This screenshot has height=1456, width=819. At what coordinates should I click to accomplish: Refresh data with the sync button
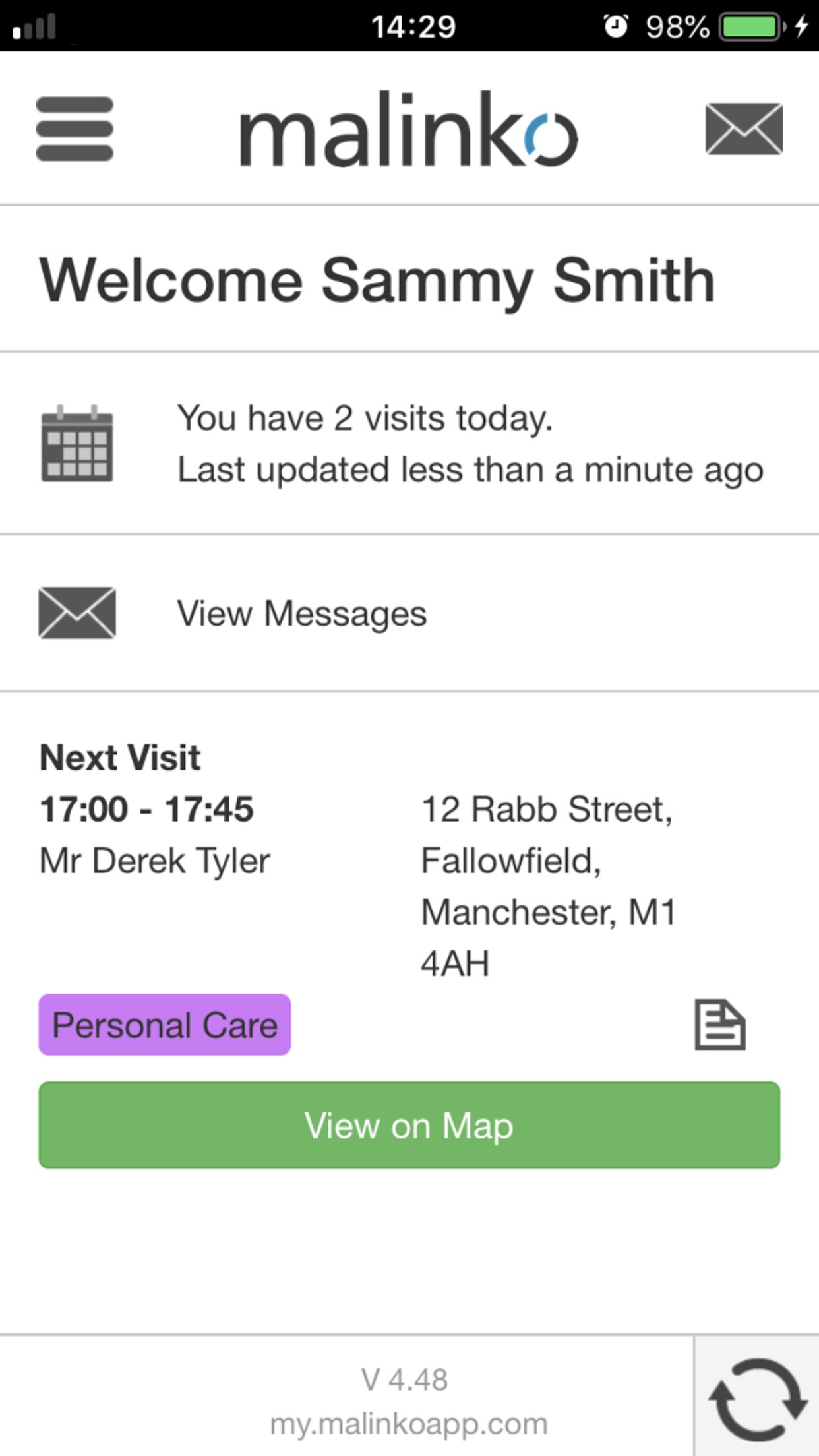757,1398
